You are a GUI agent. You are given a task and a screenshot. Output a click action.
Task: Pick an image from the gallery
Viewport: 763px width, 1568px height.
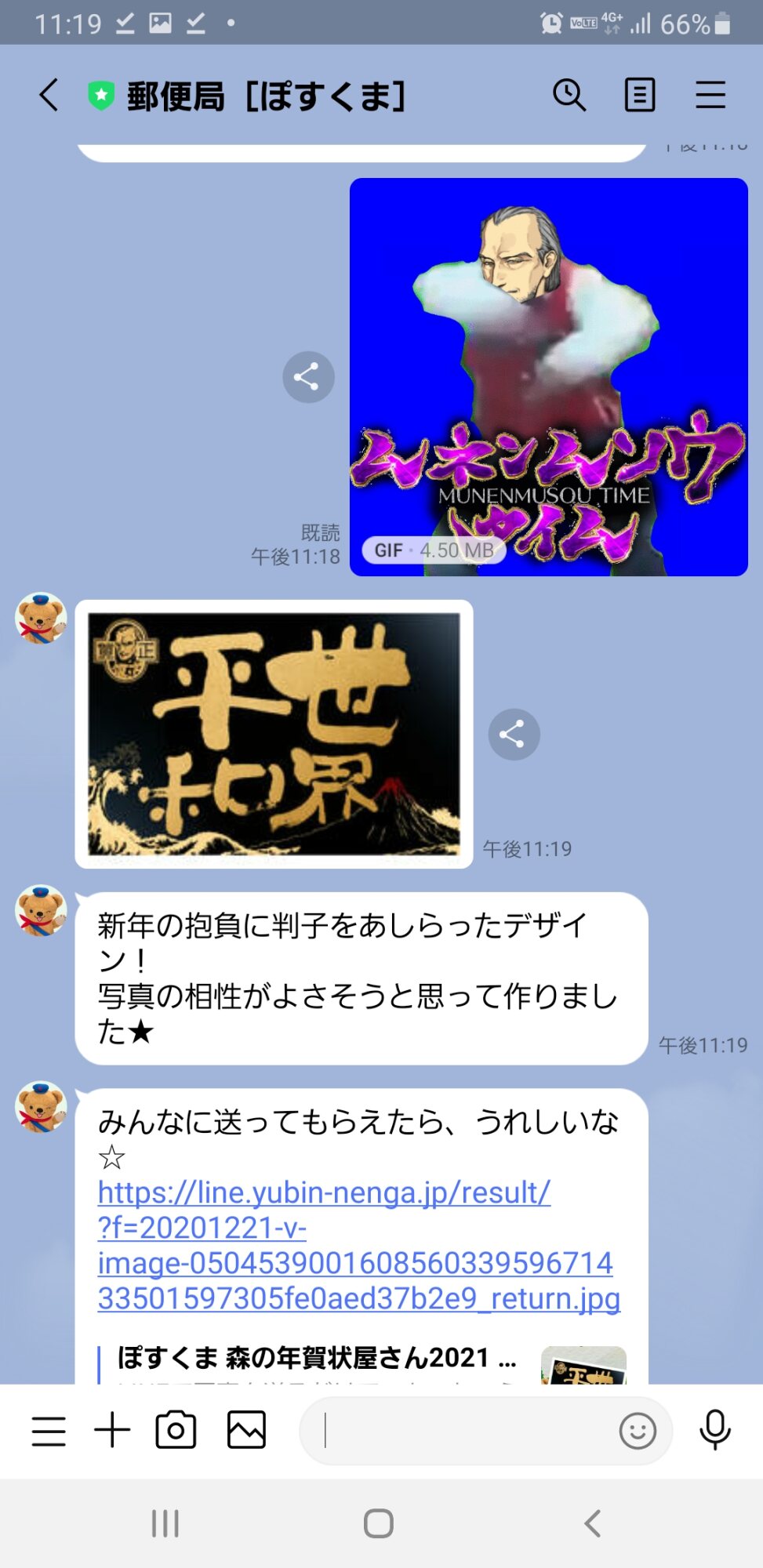[246, 1431]
